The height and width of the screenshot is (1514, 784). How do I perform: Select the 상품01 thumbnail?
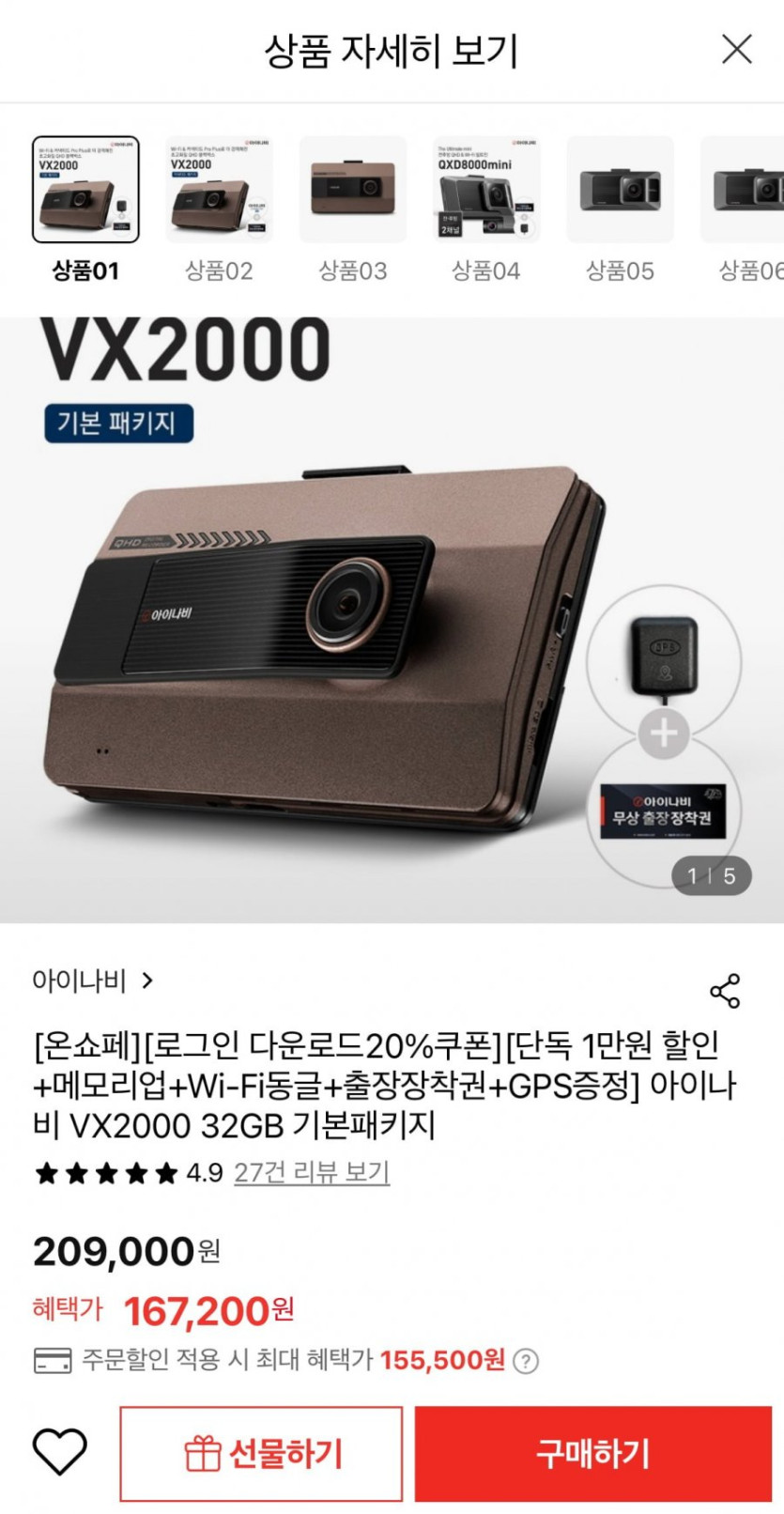pos(85,190)
